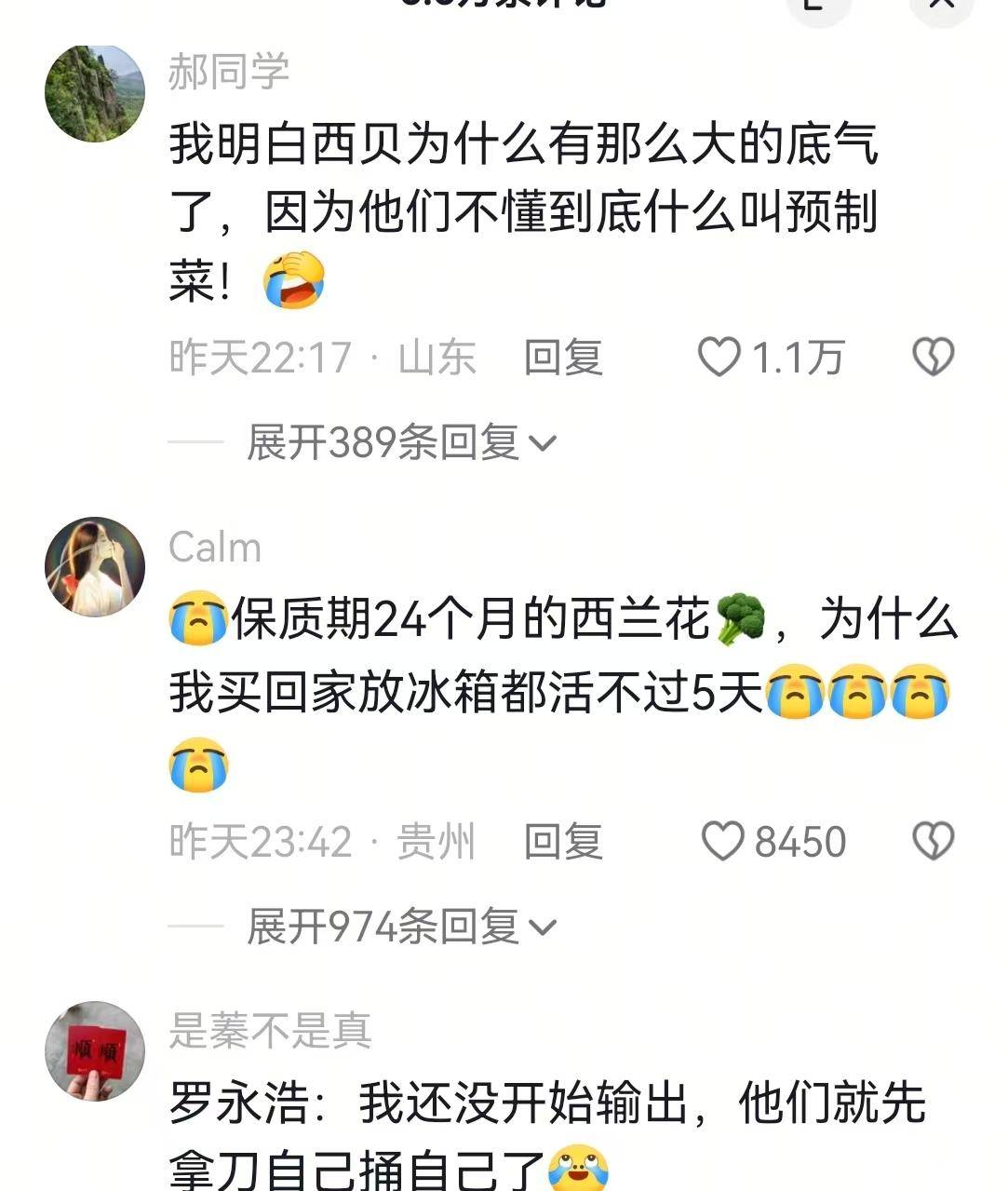This screenshot has height=1191, width=1008.
Task: Open 是蓁不是真's profile avatar
Action: [94, 1050]
